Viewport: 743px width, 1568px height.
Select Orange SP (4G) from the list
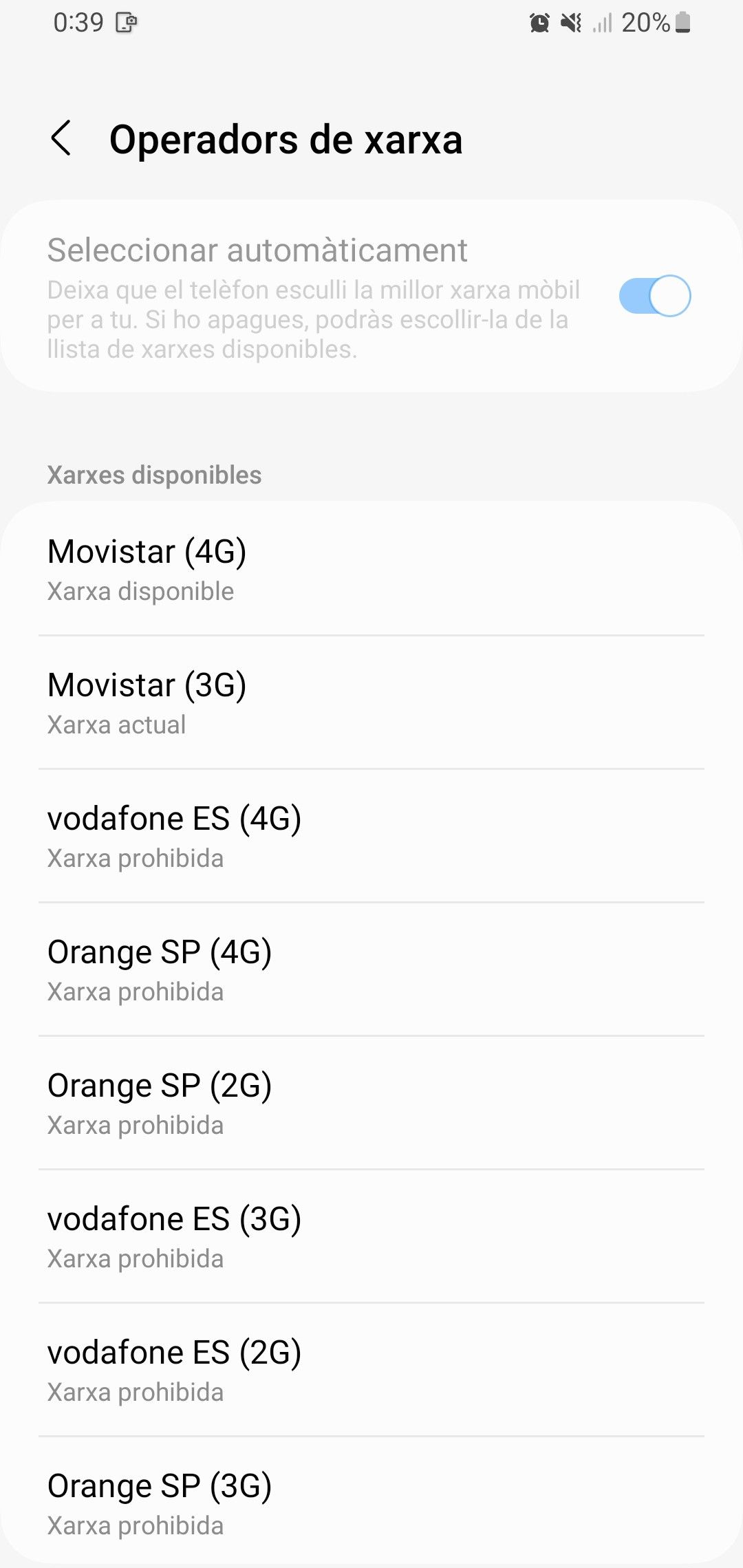pos(371,969)
